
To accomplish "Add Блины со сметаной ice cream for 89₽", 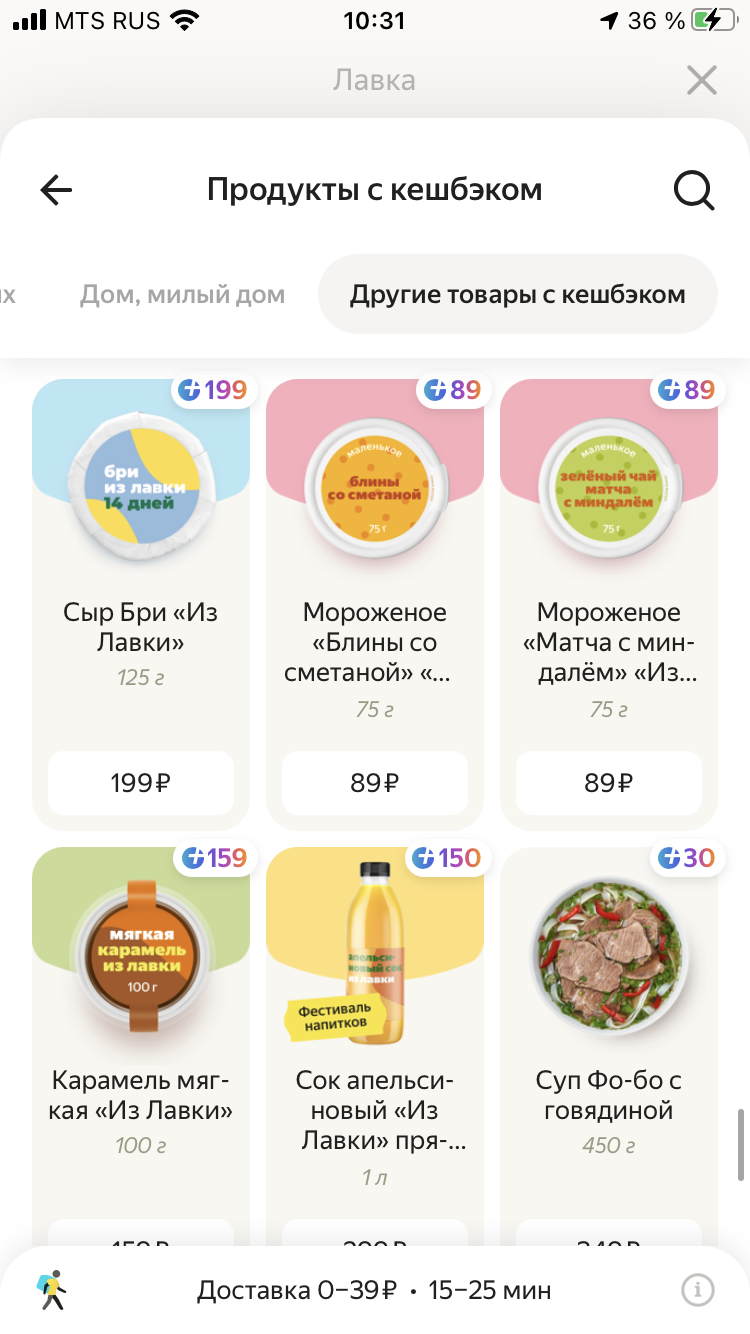I will (375, 783).
